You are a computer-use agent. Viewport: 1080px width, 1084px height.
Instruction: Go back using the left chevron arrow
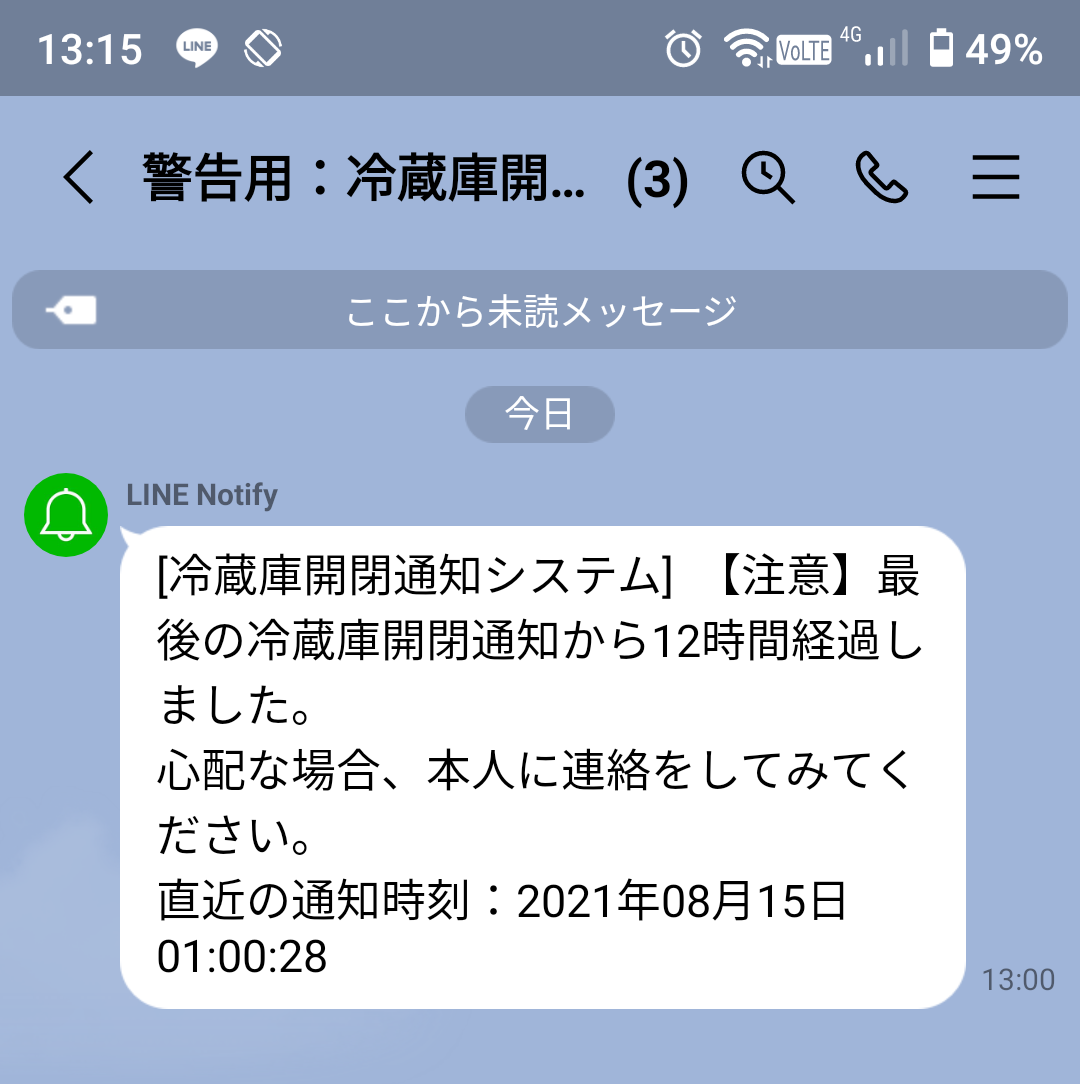[x=80, y=180]
